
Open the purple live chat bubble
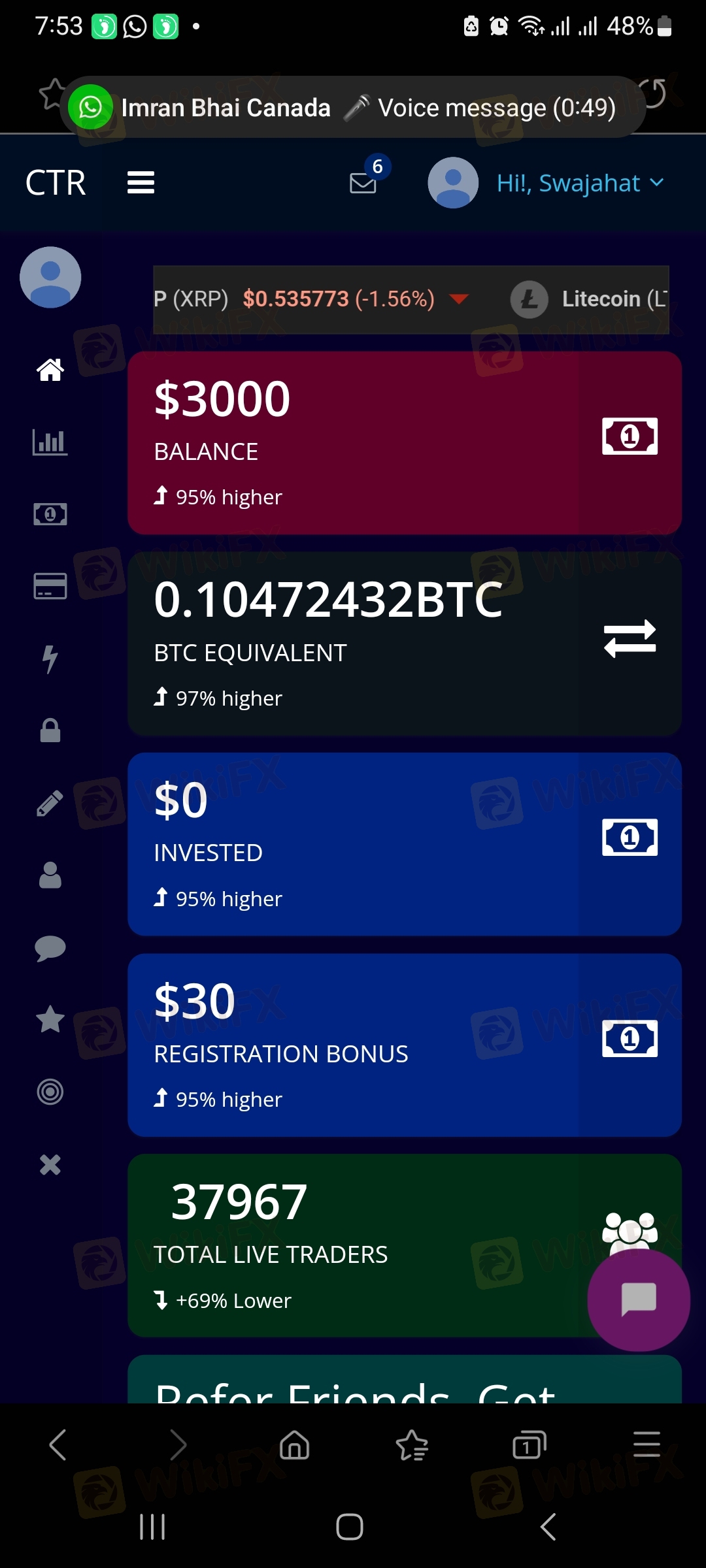(x=639, y=1300)
